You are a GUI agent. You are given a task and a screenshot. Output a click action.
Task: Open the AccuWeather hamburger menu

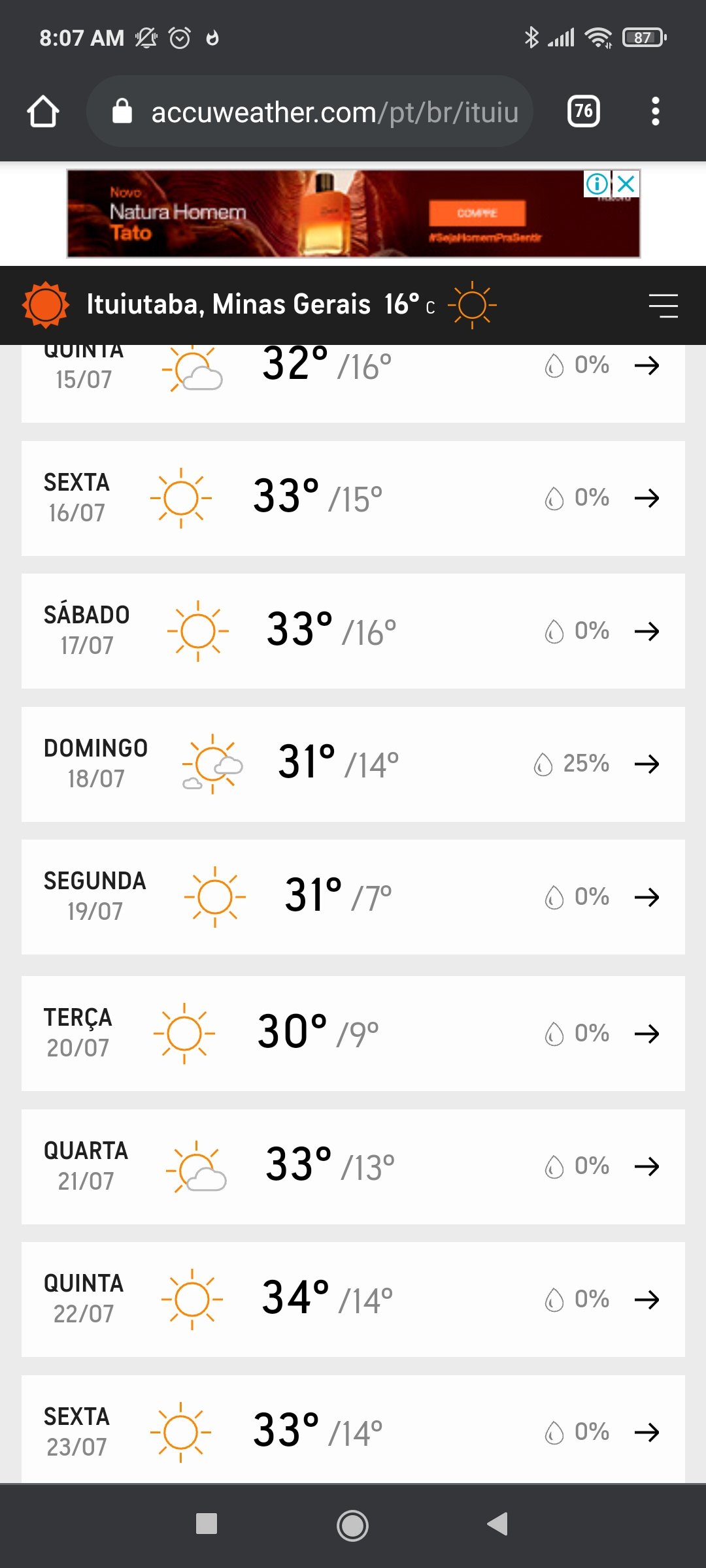point(663,306)
